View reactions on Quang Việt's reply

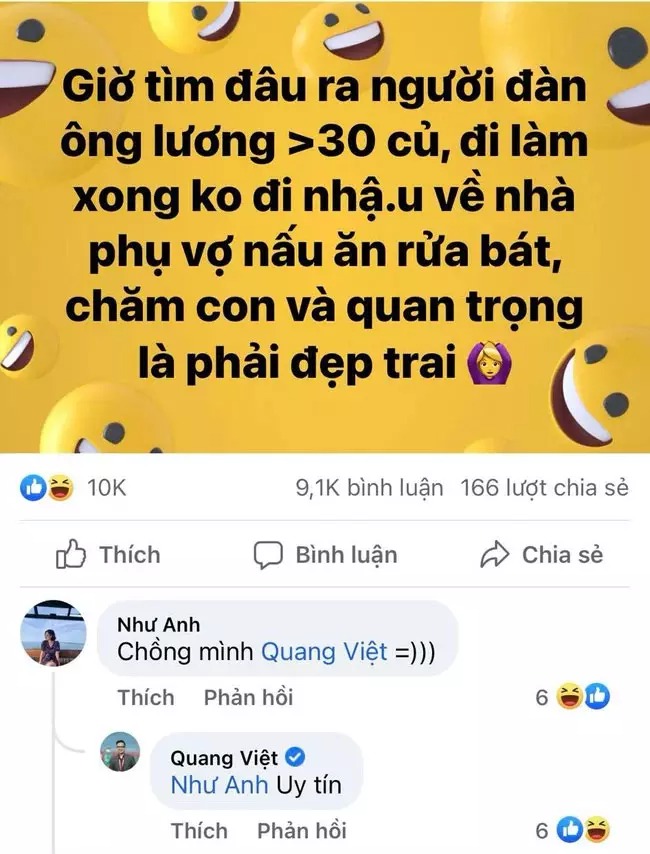tap(576, 830)
